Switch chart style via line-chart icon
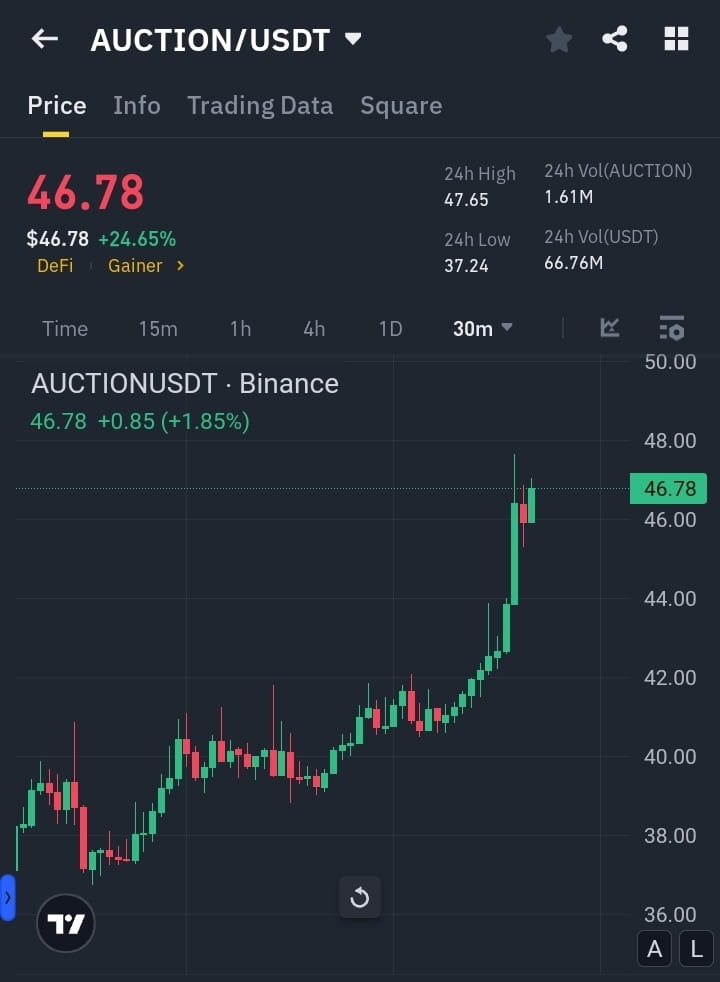The width and height of the screenshot is (720, 982). coord(610,328)
